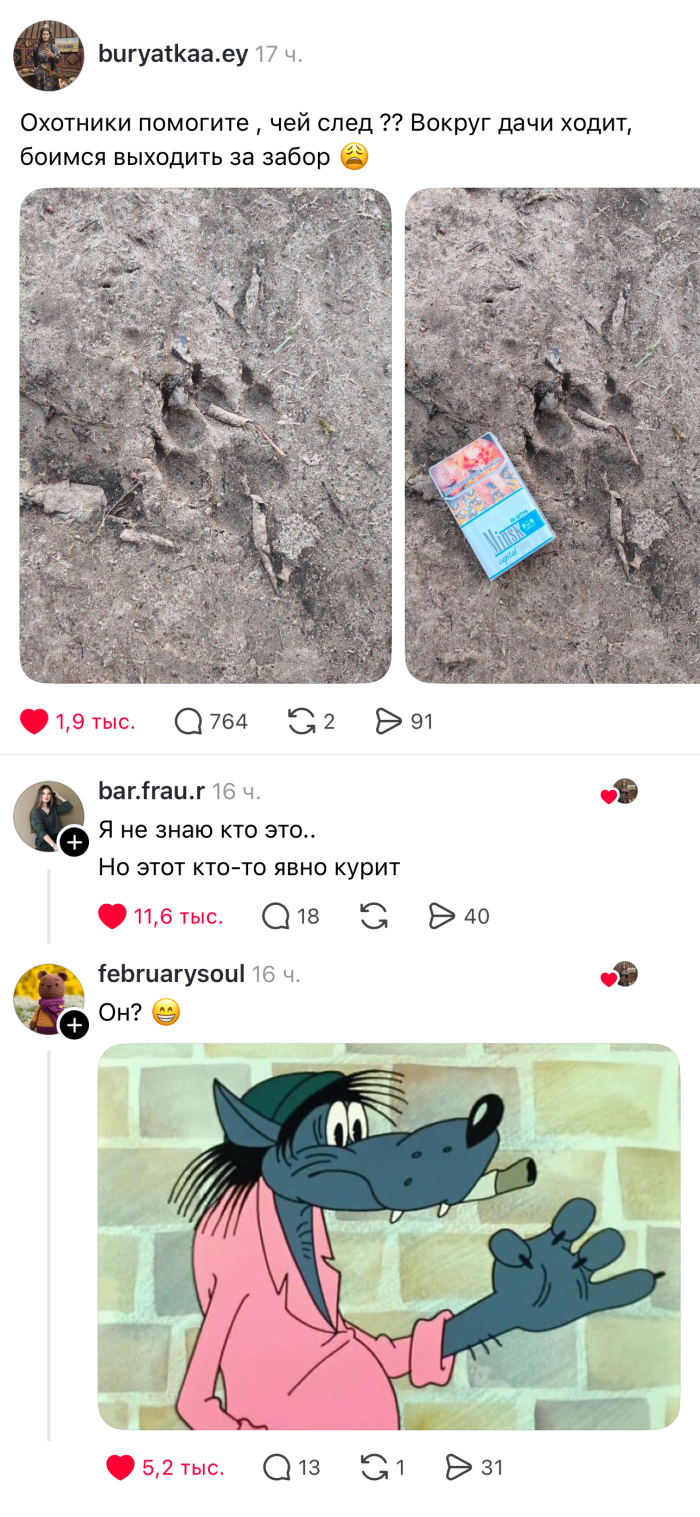Follow bar.frau.r via the plus badge
The height and width of the screenshot is (1517, 700).
coord(75,843)
